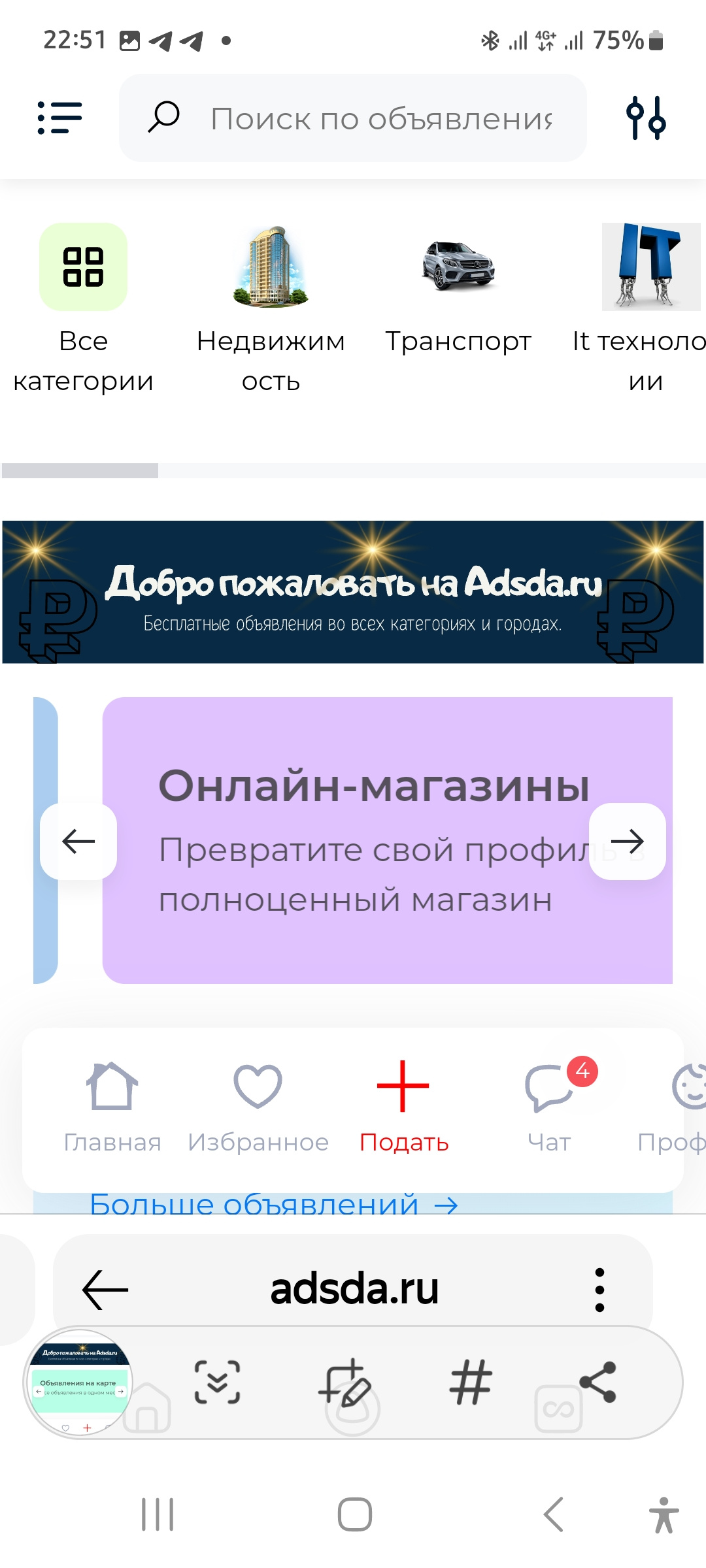The image size is (706, 1568).
Task: Open the Чат tab
Action: (x=550, y=1107)
